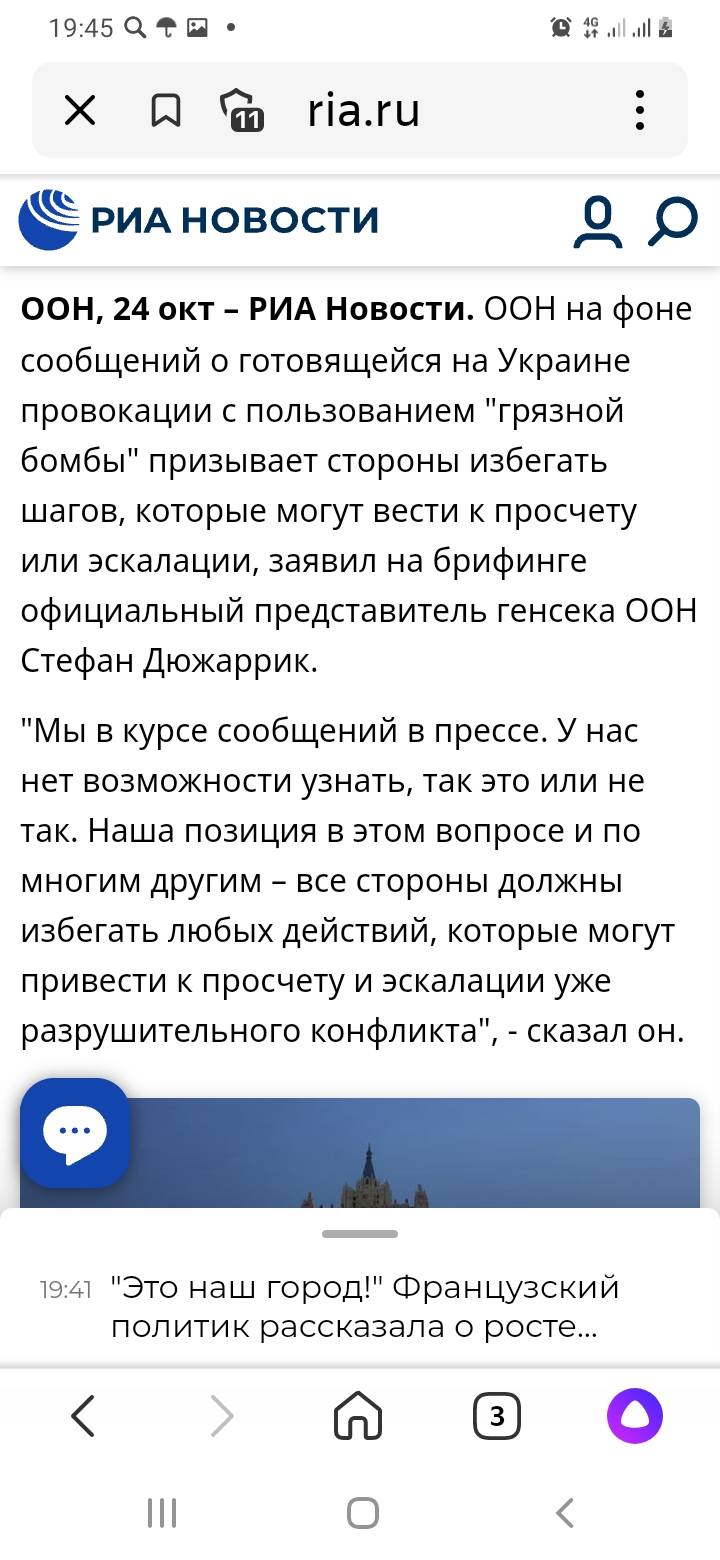Open the user profile icon
Image resolution: width=720 pixels, height=1560 pixels.
tap(597, 220)
